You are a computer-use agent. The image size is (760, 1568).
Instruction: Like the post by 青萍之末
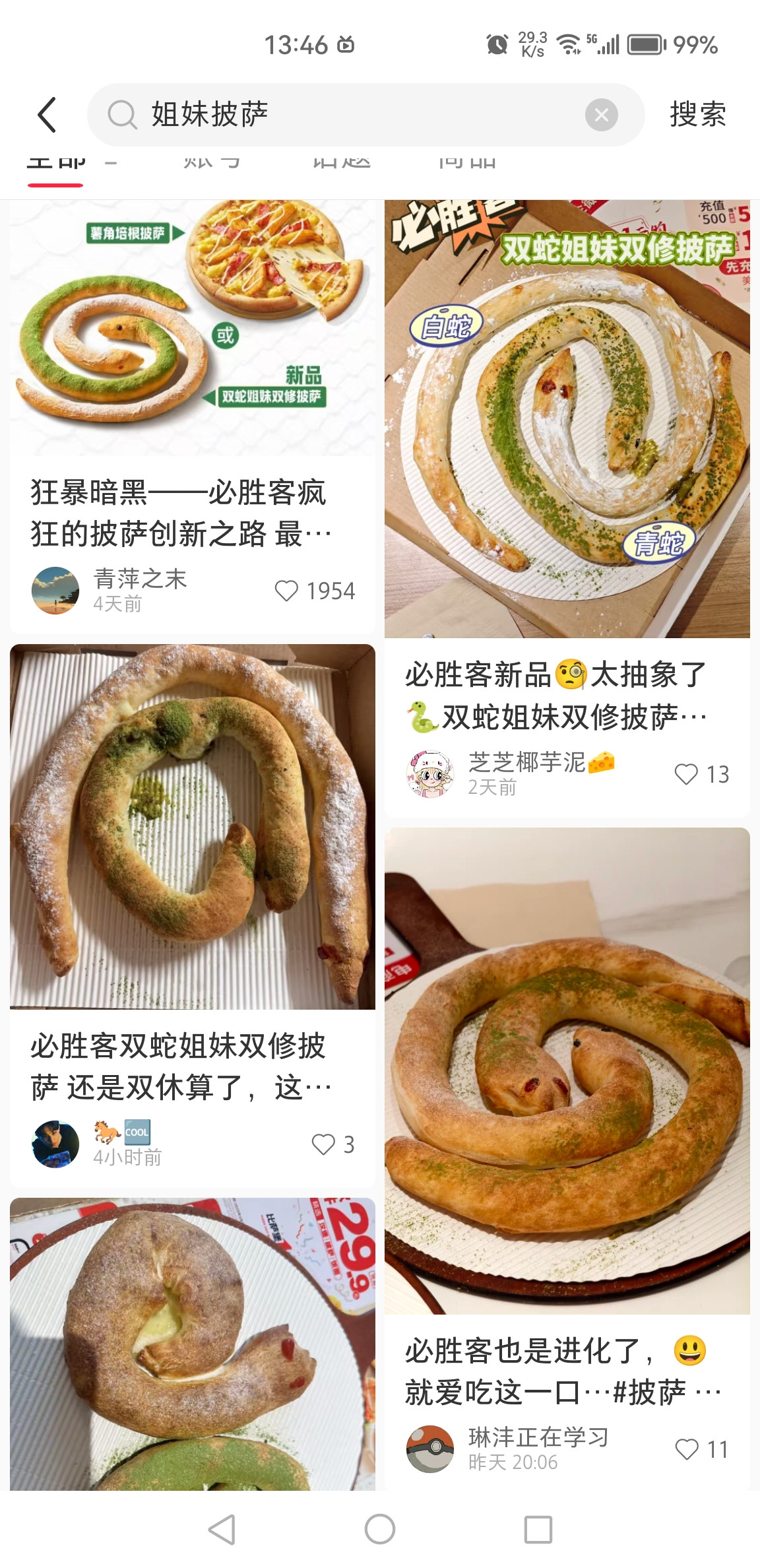click(287, 591)
